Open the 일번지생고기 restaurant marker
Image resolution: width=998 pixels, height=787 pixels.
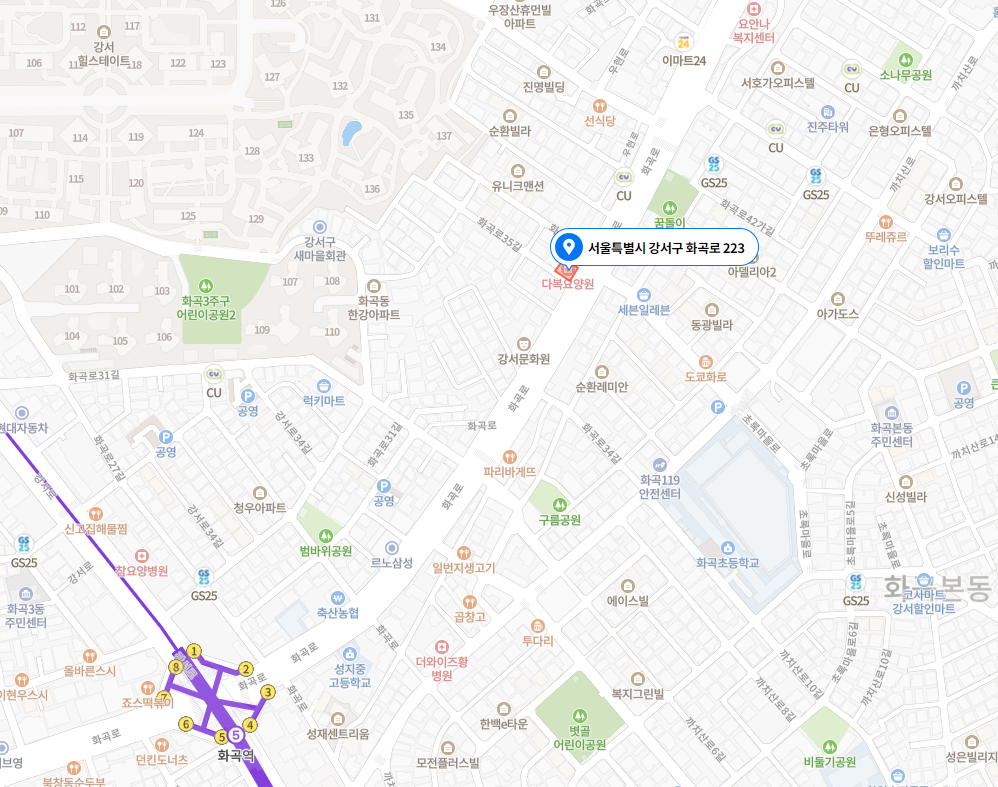[463, 552]
